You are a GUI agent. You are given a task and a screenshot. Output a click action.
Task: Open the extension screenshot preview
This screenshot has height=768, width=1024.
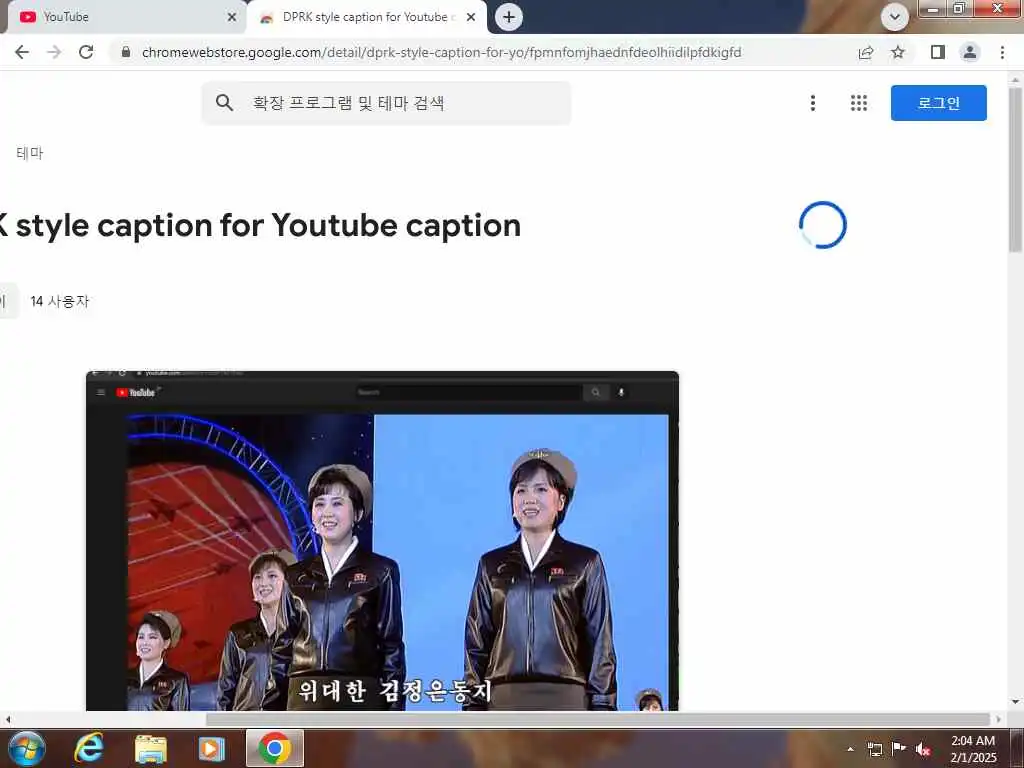[382, 540]
